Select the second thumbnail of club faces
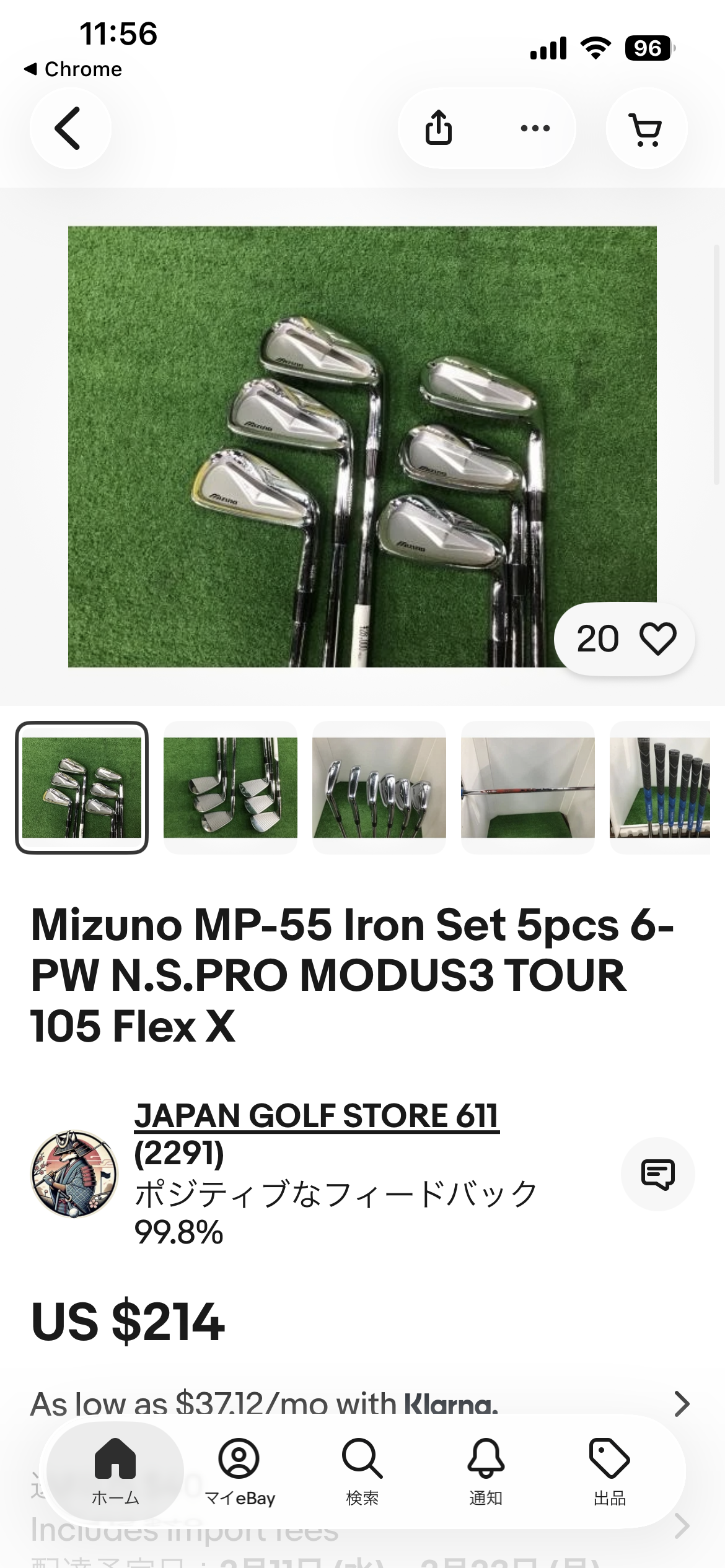The width and height of the screenshot is (725, 1568). [x=230, y=787]
